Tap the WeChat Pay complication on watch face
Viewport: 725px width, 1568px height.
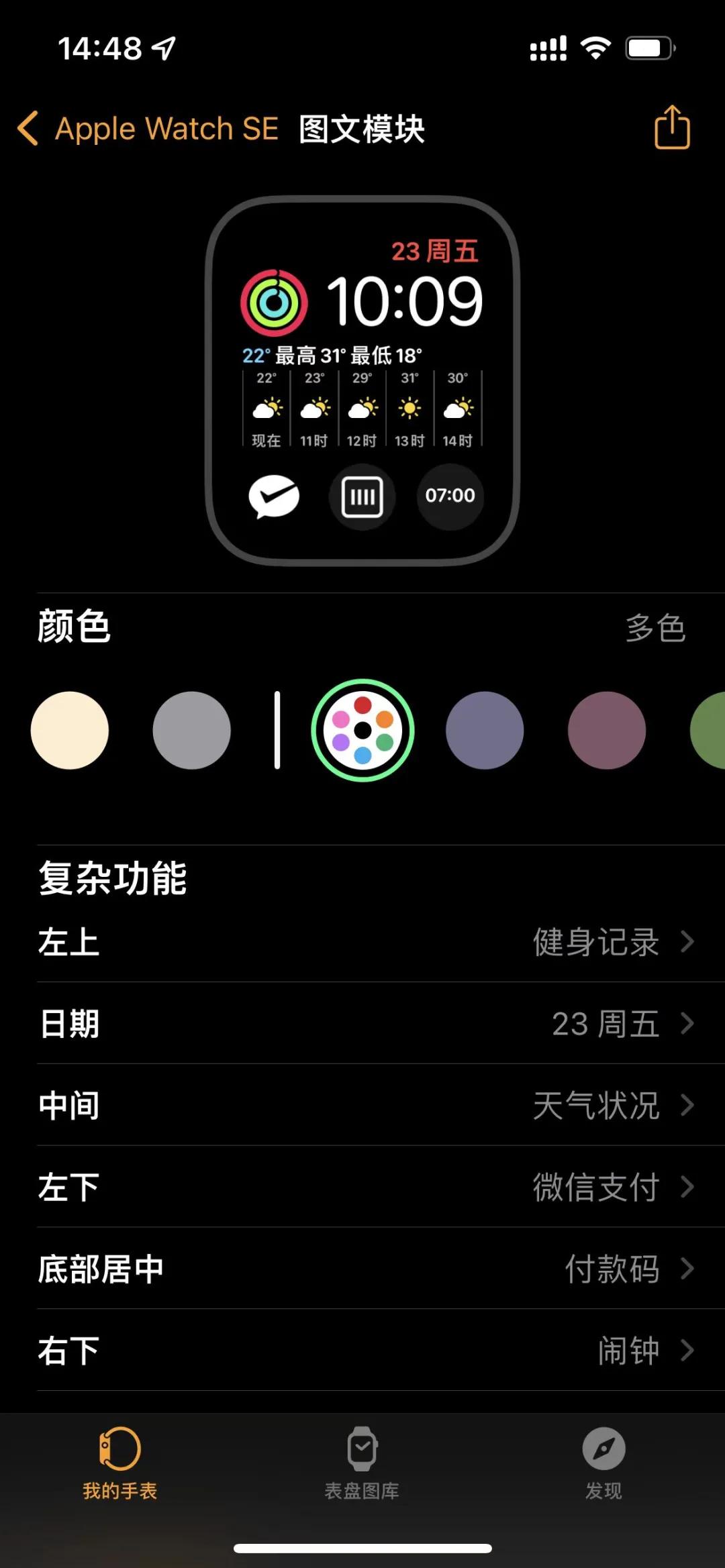pos(275,496)
